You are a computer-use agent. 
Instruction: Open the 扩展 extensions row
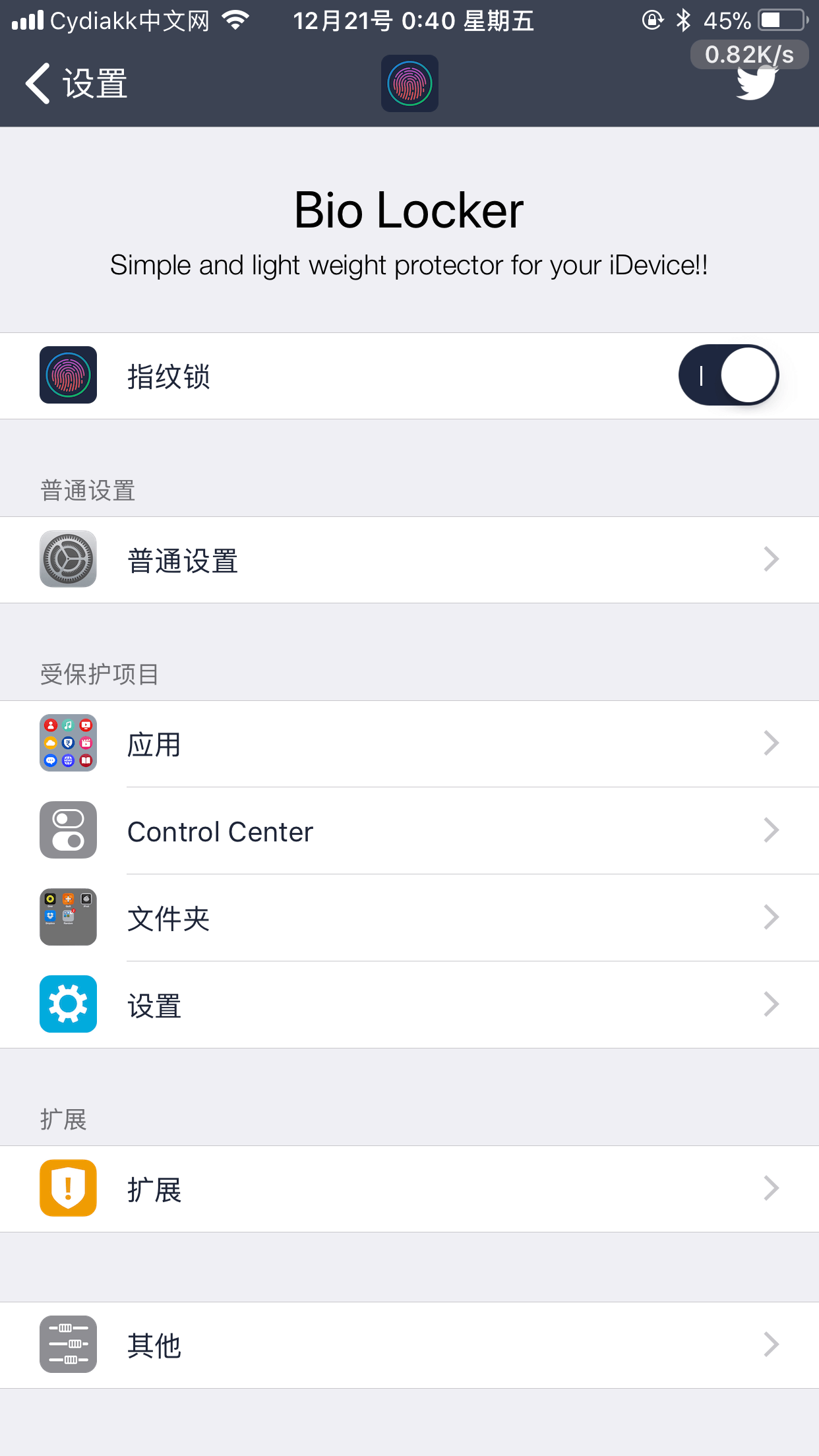pyautogui.click(x=409, y=1188)
